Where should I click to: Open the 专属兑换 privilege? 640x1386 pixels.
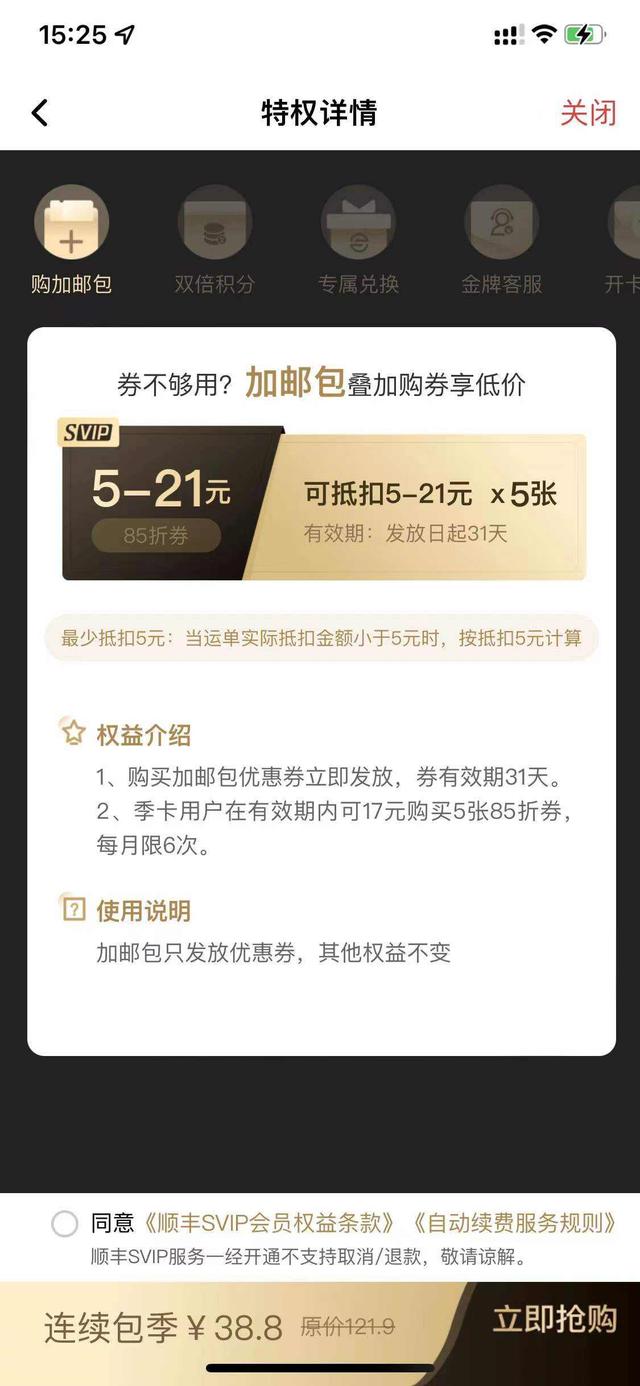[x=358, y=241]
